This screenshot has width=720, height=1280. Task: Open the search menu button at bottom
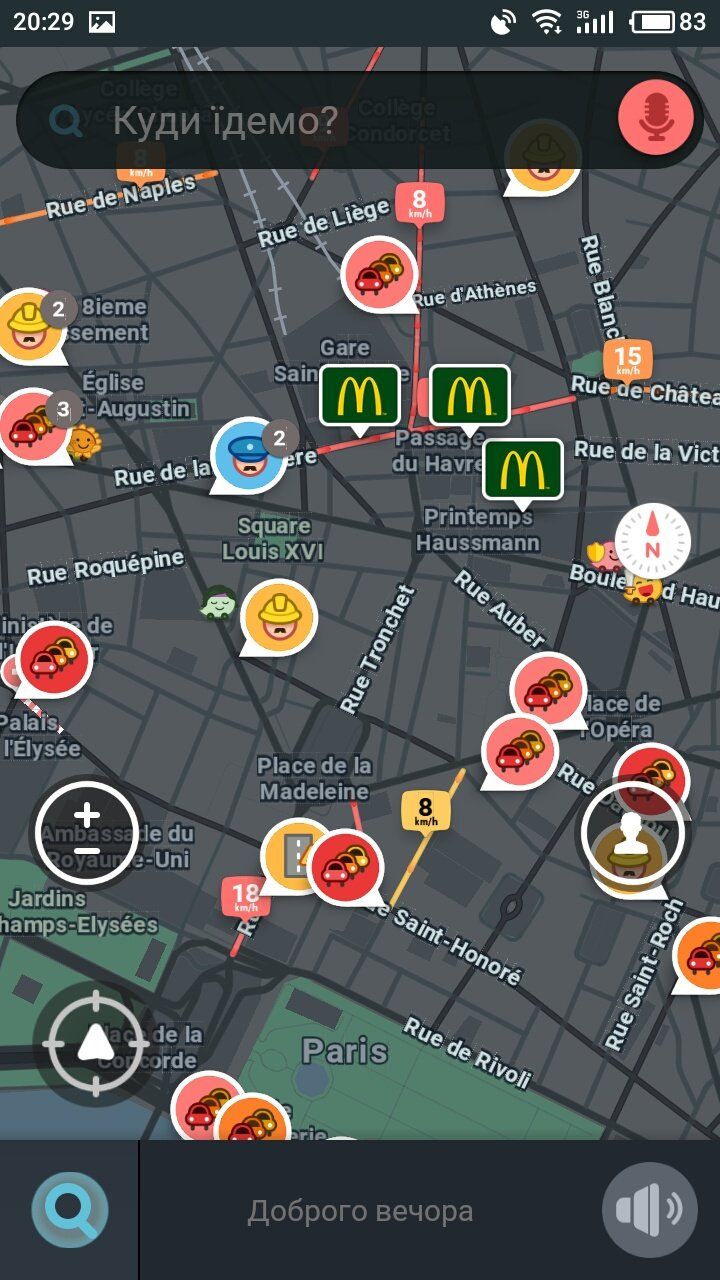click(68, 1211)
